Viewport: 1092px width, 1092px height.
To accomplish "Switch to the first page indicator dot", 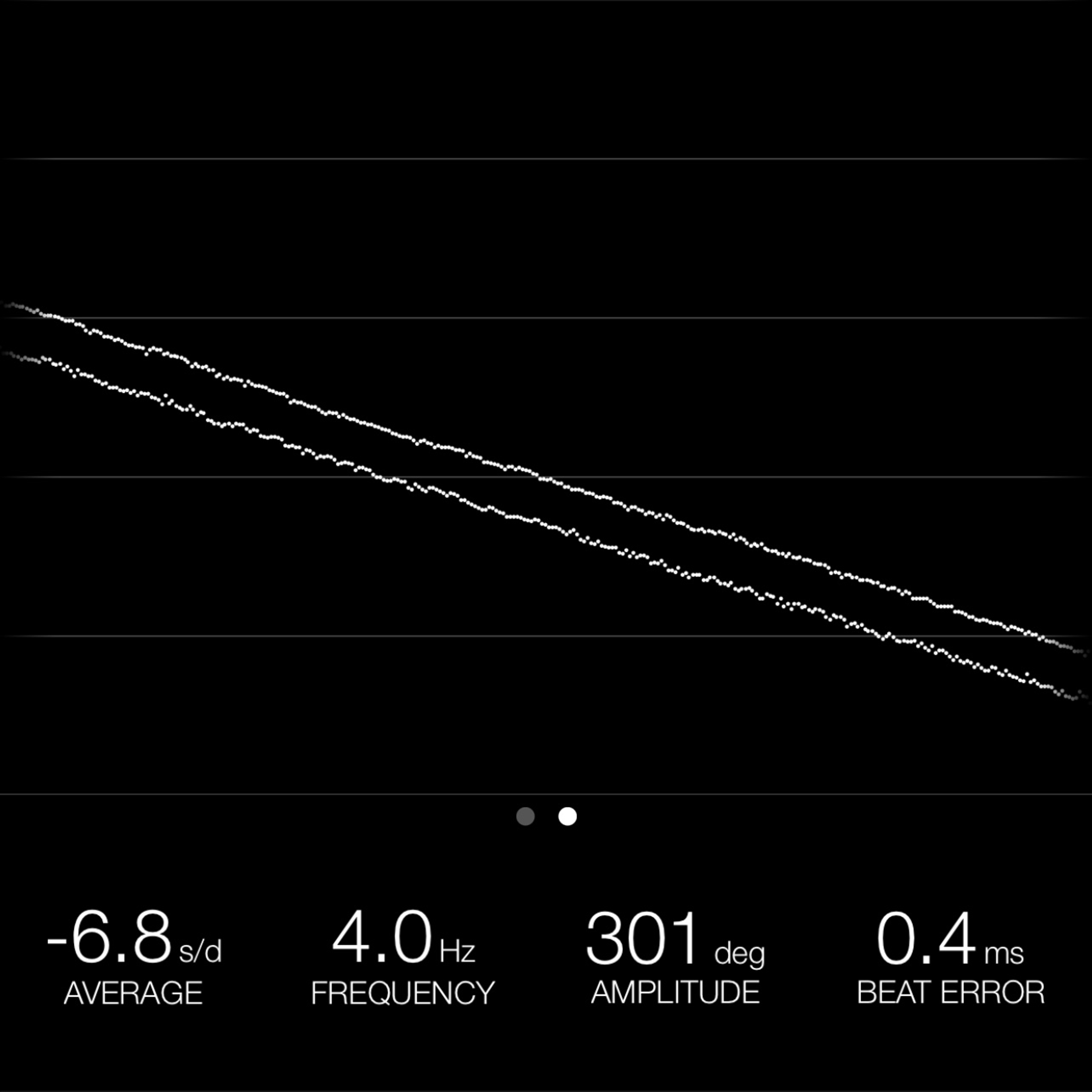I will pyautogui.click(x=525, y=816).
